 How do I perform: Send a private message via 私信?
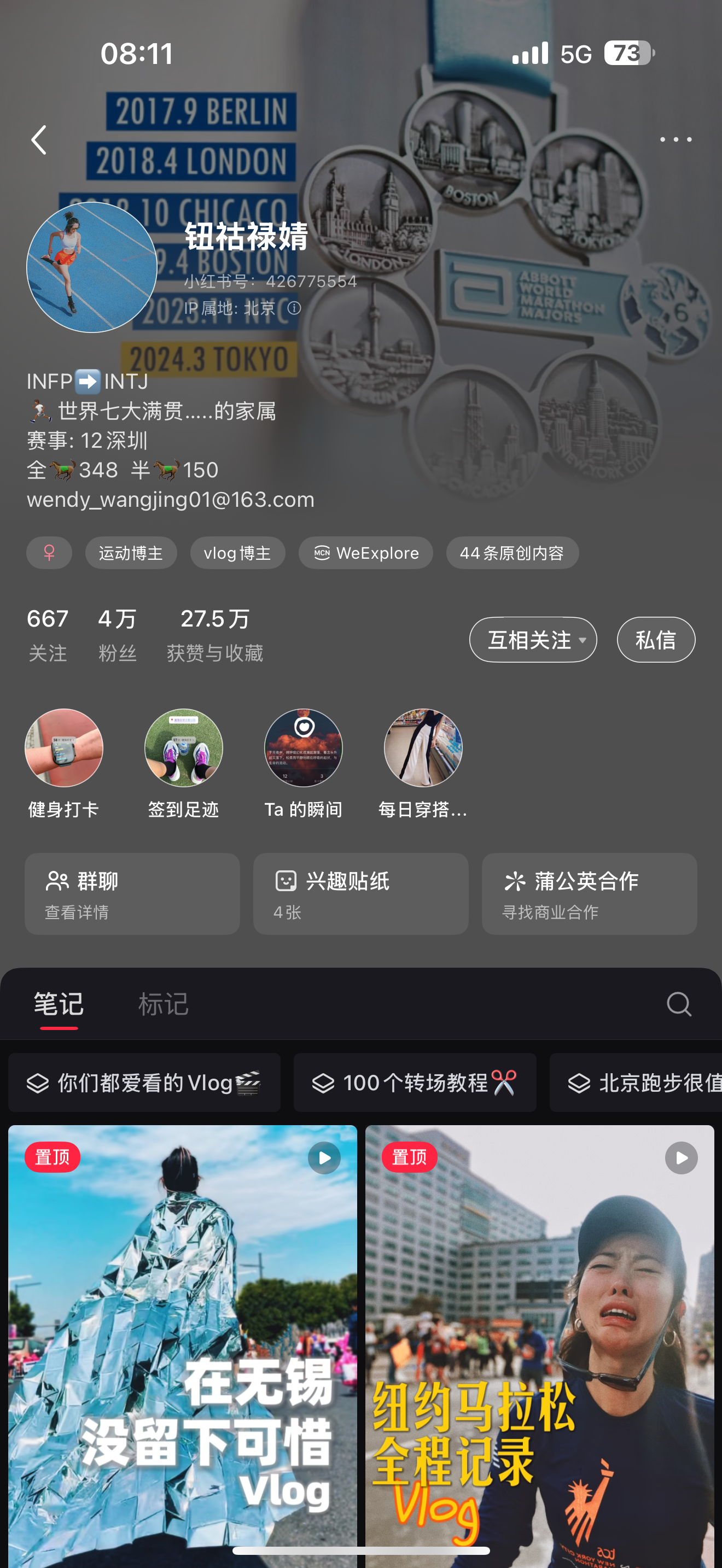tap(656, 640)
